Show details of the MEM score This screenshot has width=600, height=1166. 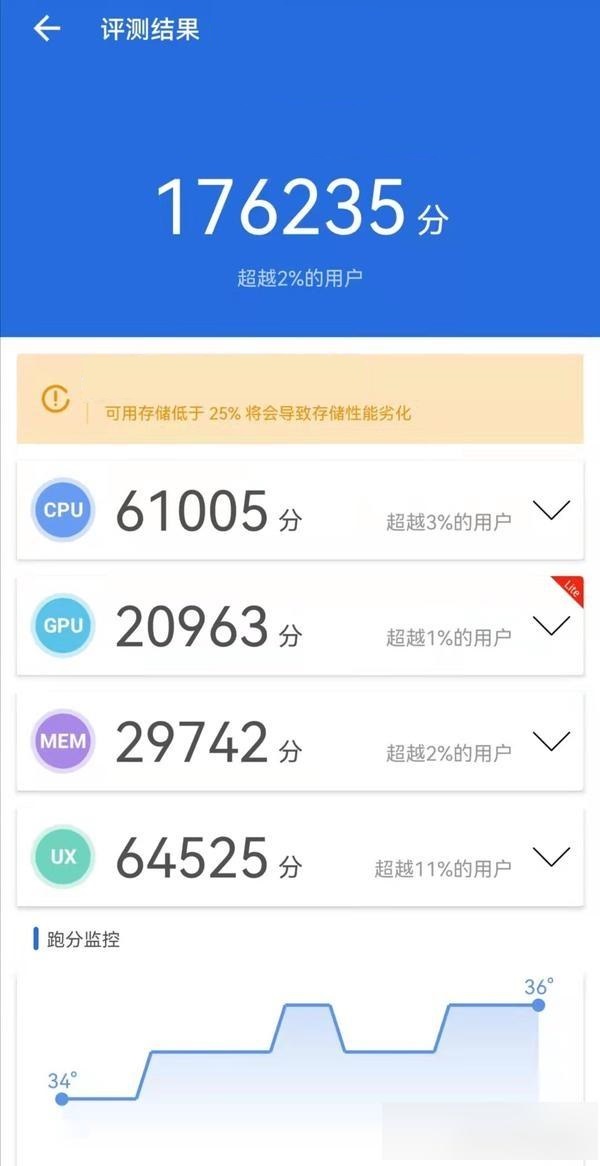(x=551, y=741)
